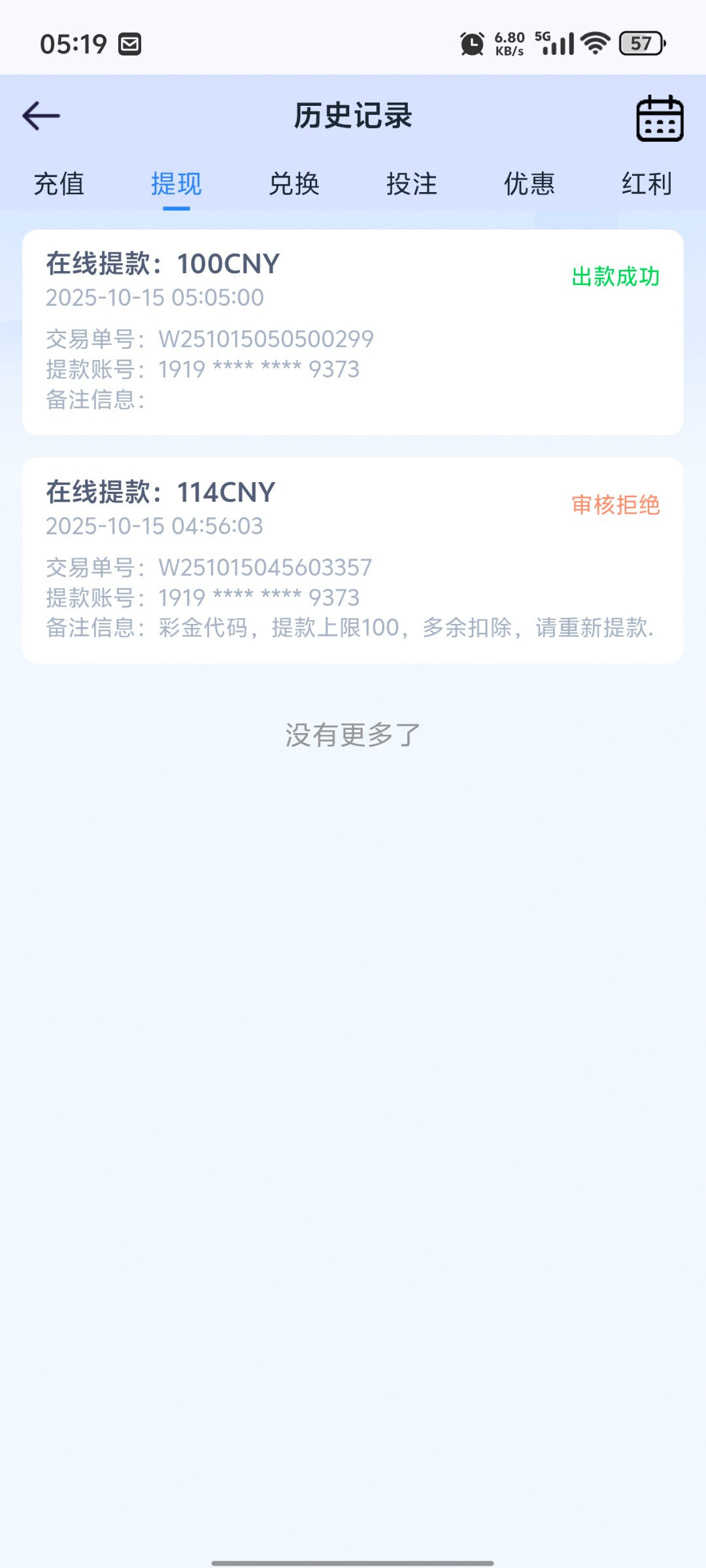Switch to the 兑换 tab
This screenshot has height=1568, width=706.
[294, 184]
